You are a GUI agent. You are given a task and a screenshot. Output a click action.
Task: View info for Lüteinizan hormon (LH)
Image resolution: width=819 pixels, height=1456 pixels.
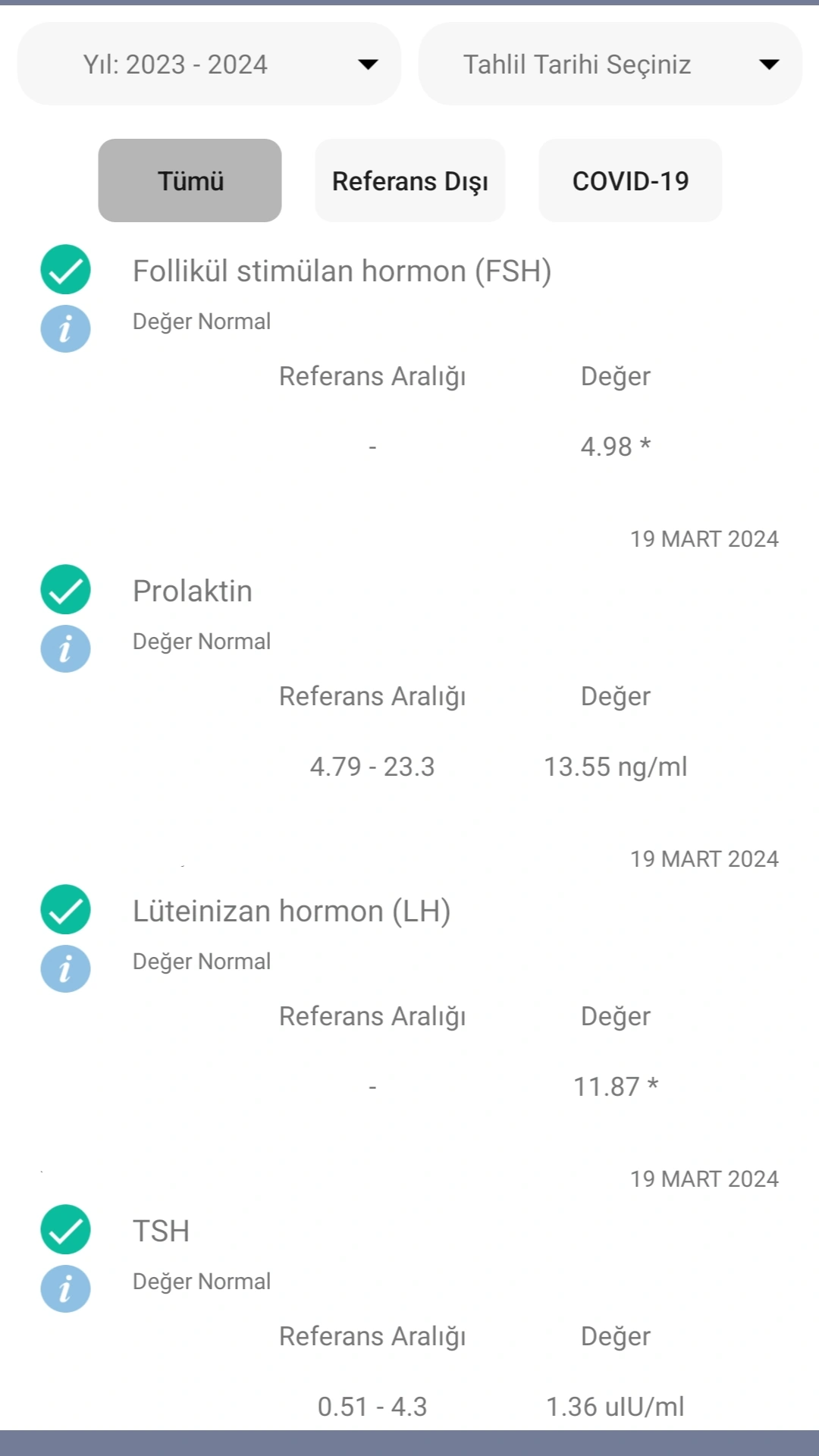(x=65, y=969)
